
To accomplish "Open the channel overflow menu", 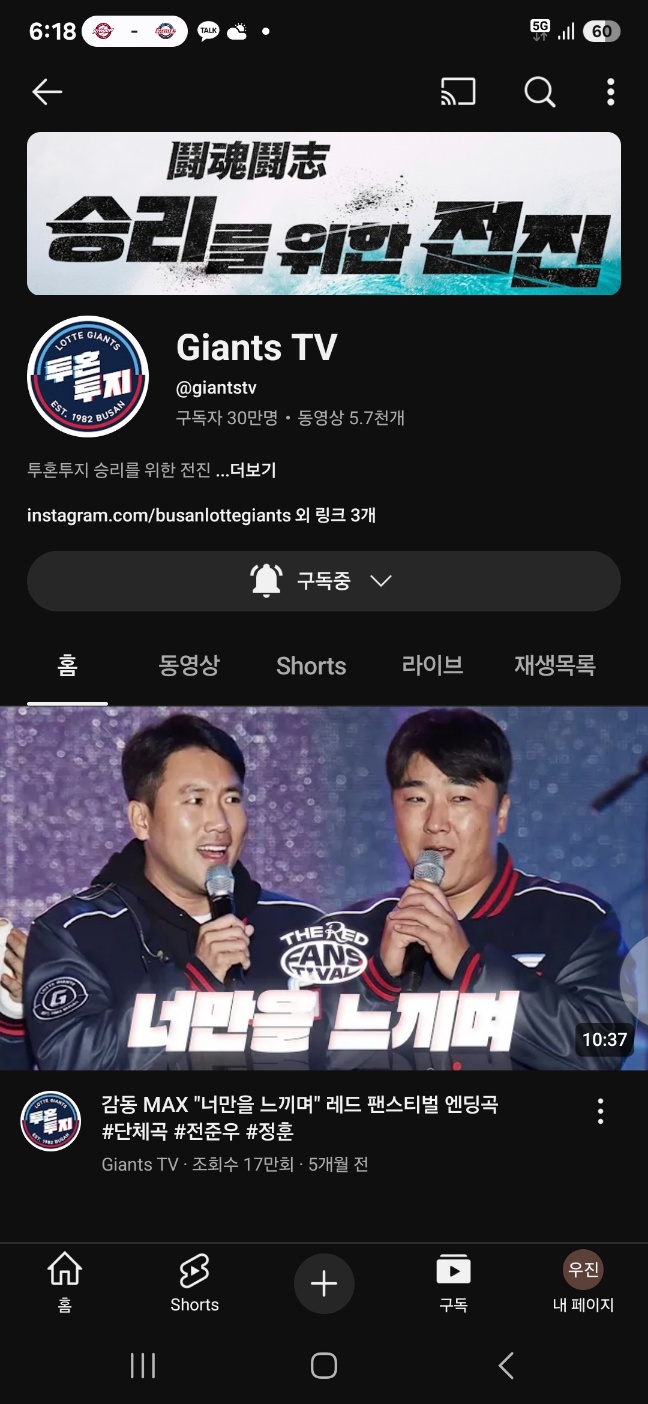I will pos(610,92).
